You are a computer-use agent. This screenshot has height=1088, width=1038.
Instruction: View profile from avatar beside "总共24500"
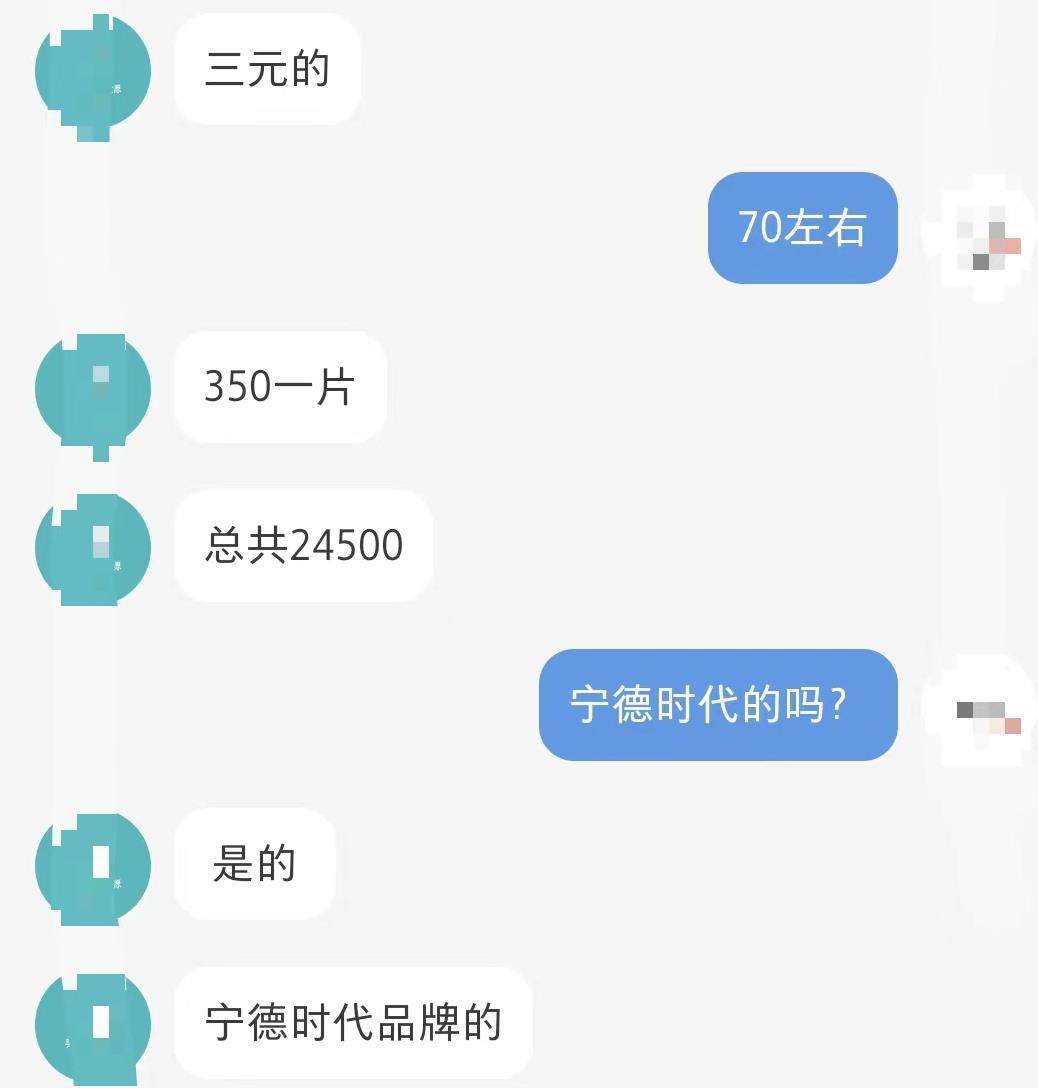point(93,547)
